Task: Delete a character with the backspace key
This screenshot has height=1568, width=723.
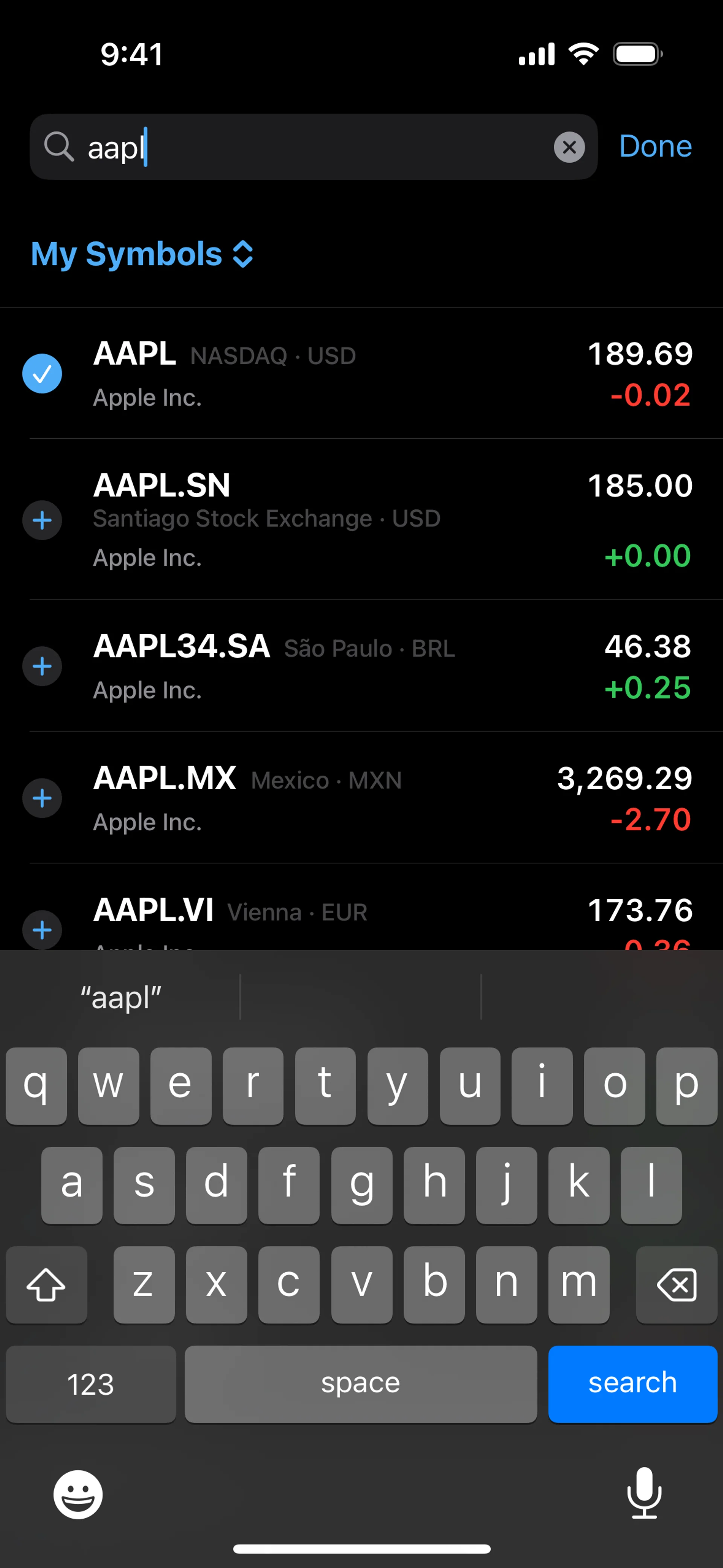Action: coord(676,1284)
